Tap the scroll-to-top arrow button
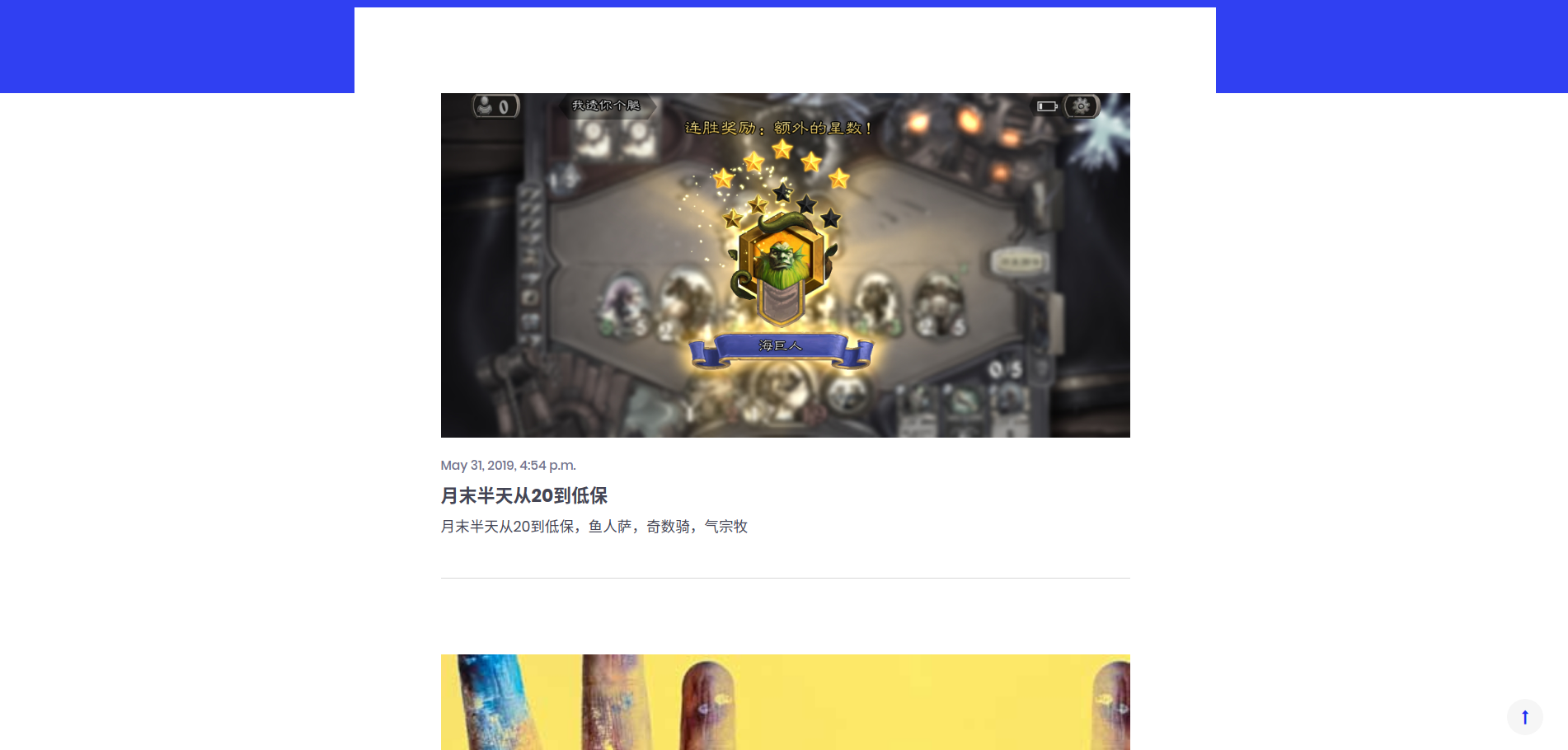1568x750 pixels. click(1524, 717)
